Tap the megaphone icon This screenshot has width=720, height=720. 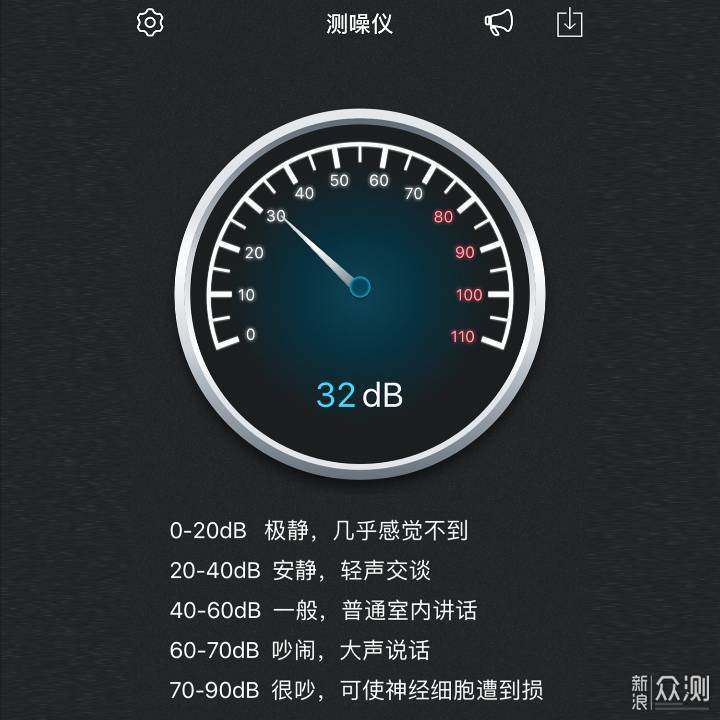tap(499, 23)
